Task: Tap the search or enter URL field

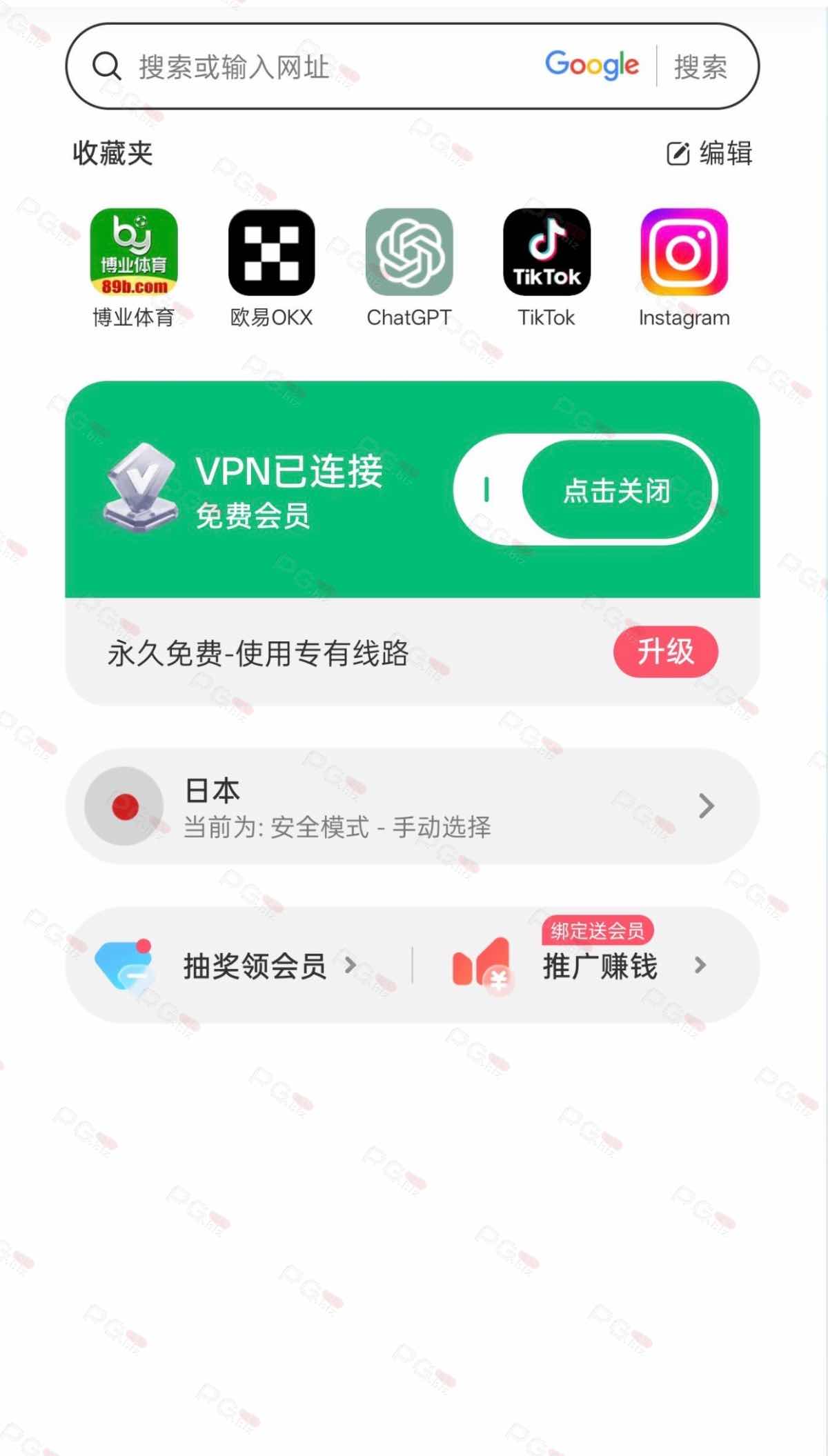Action: tap(310, 67)
